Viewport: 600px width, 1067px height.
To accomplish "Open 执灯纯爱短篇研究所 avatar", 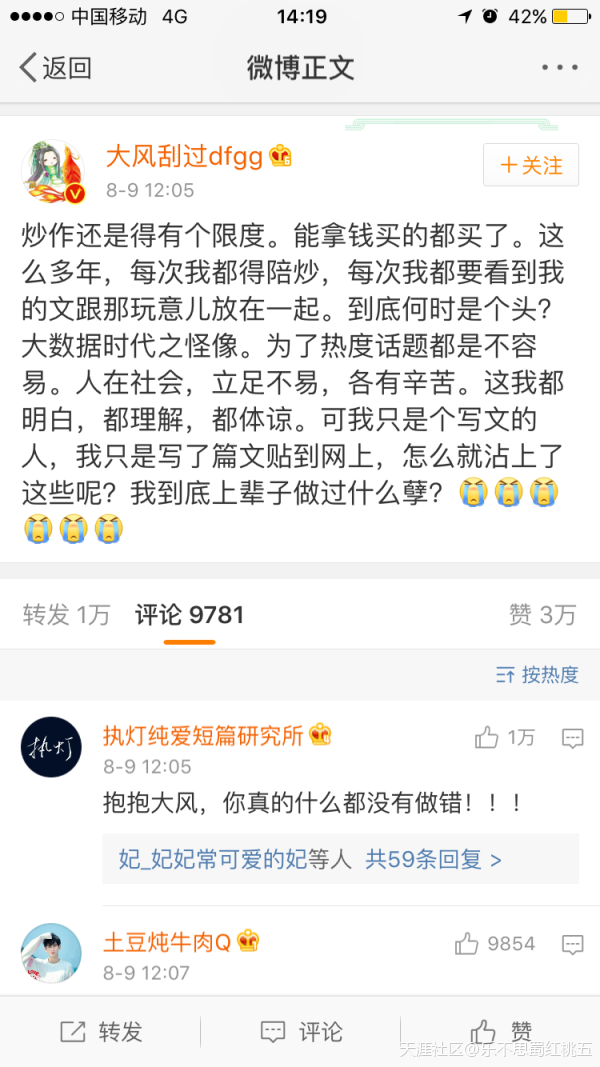I will click(51, 747).
